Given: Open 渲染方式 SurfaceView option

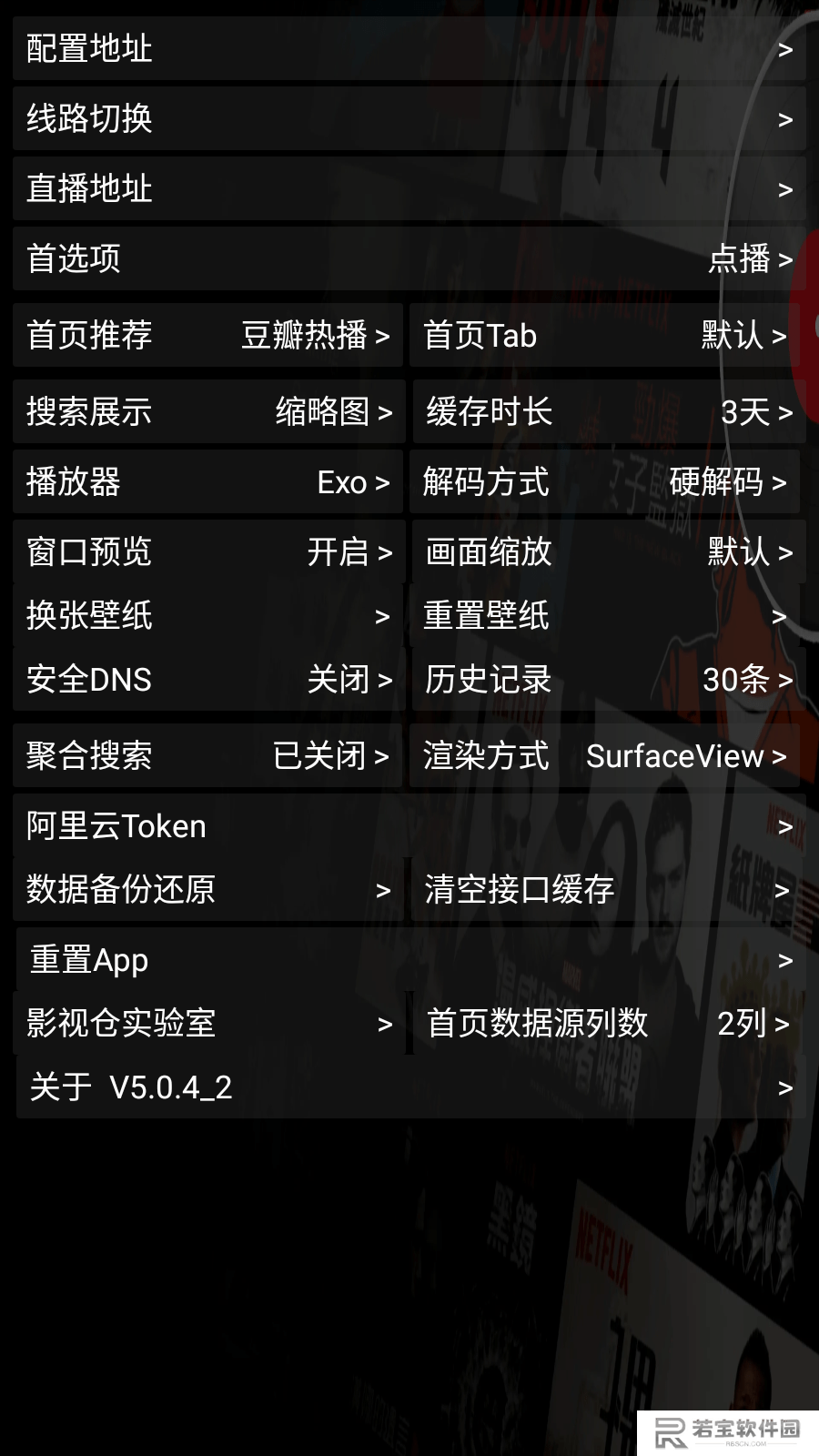Looking at the screenshot, I should 604,755.
